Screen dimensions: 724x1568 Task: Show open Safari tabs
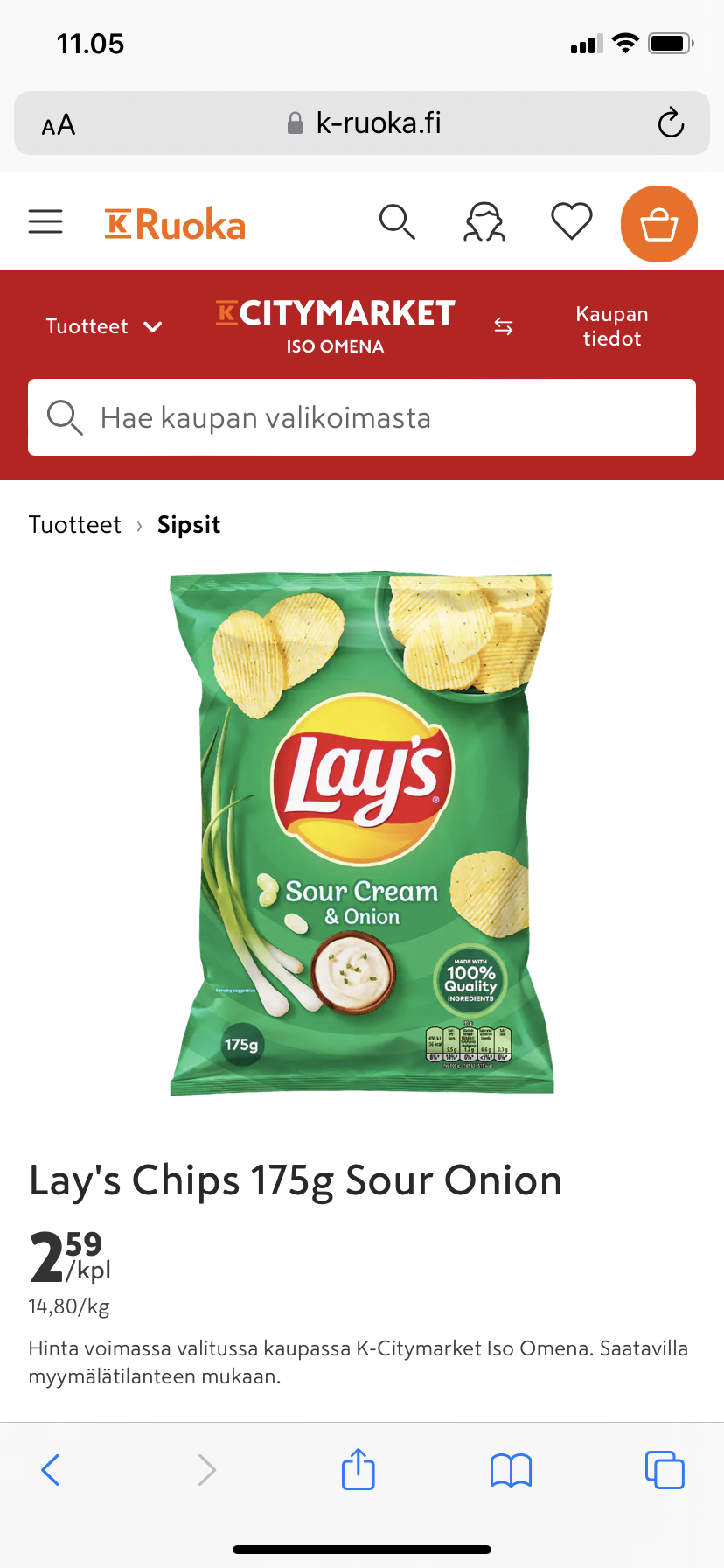point(665,1470)
